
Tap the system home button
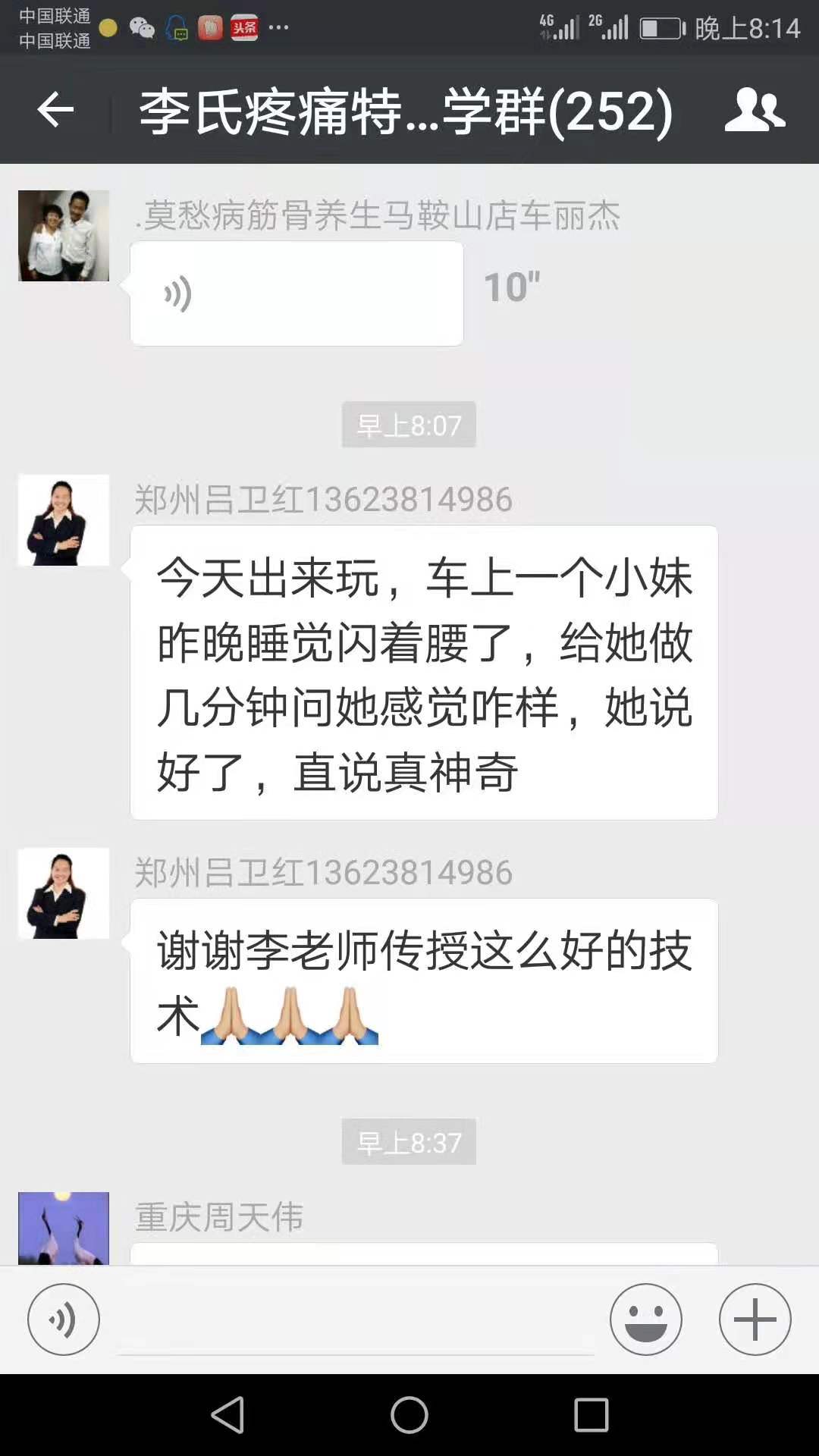point(409,1415)
